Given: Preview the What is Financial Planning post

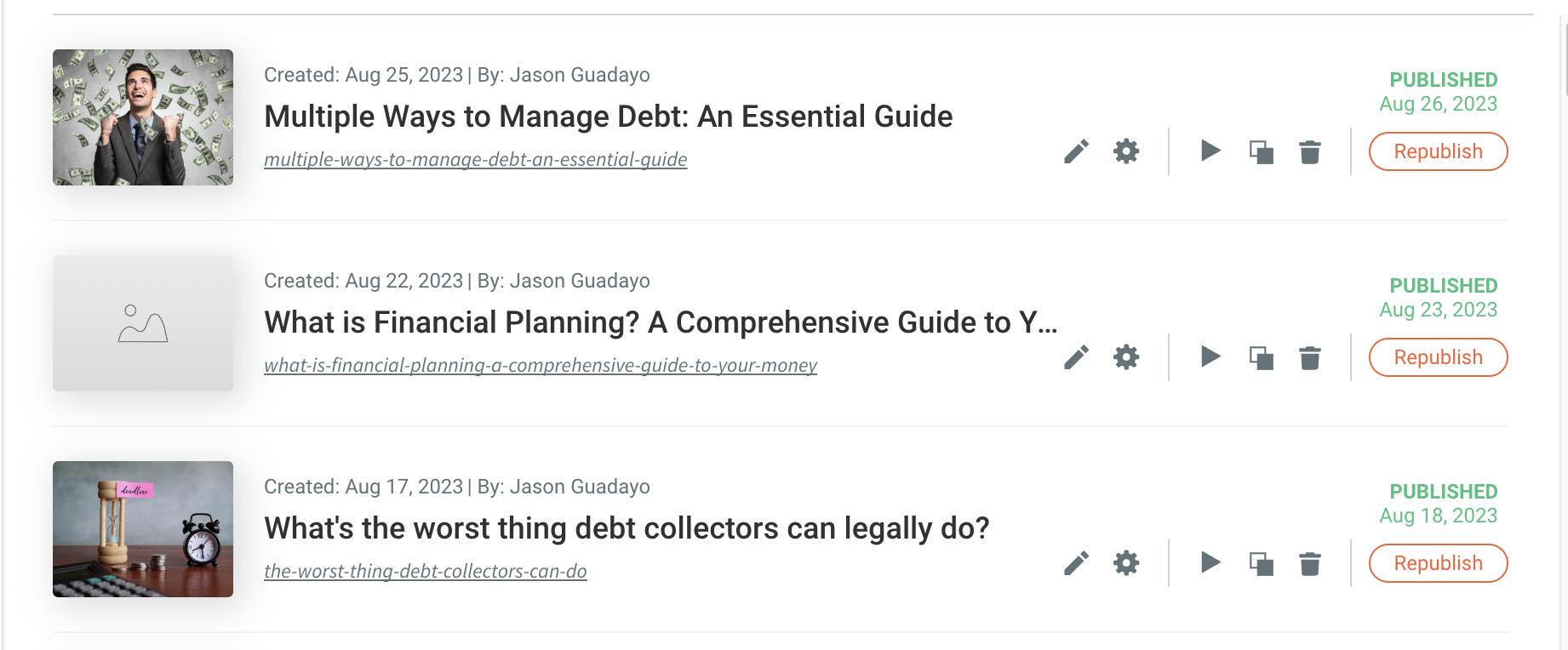Looking at the screenshot, I should [1210, 357].
